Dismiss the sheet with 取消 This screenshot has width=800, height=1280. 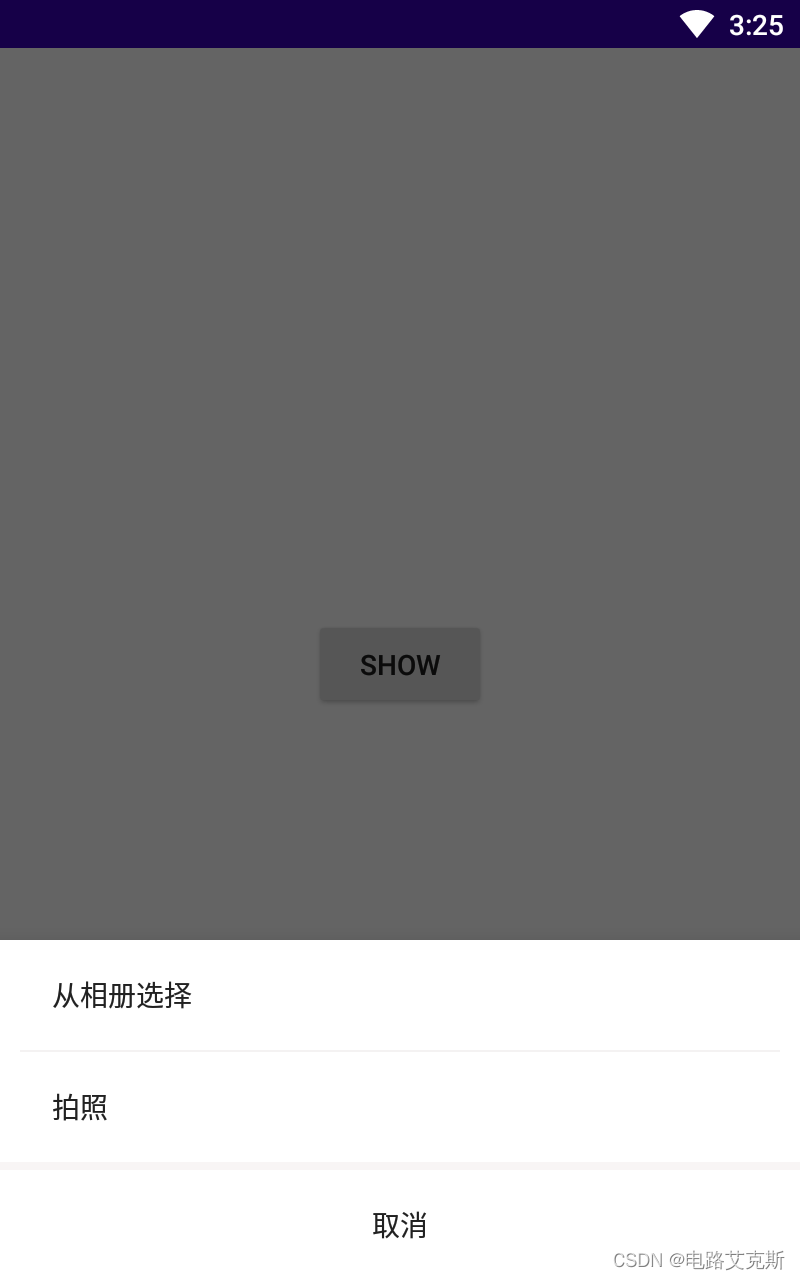click(x=400, y=1225)
